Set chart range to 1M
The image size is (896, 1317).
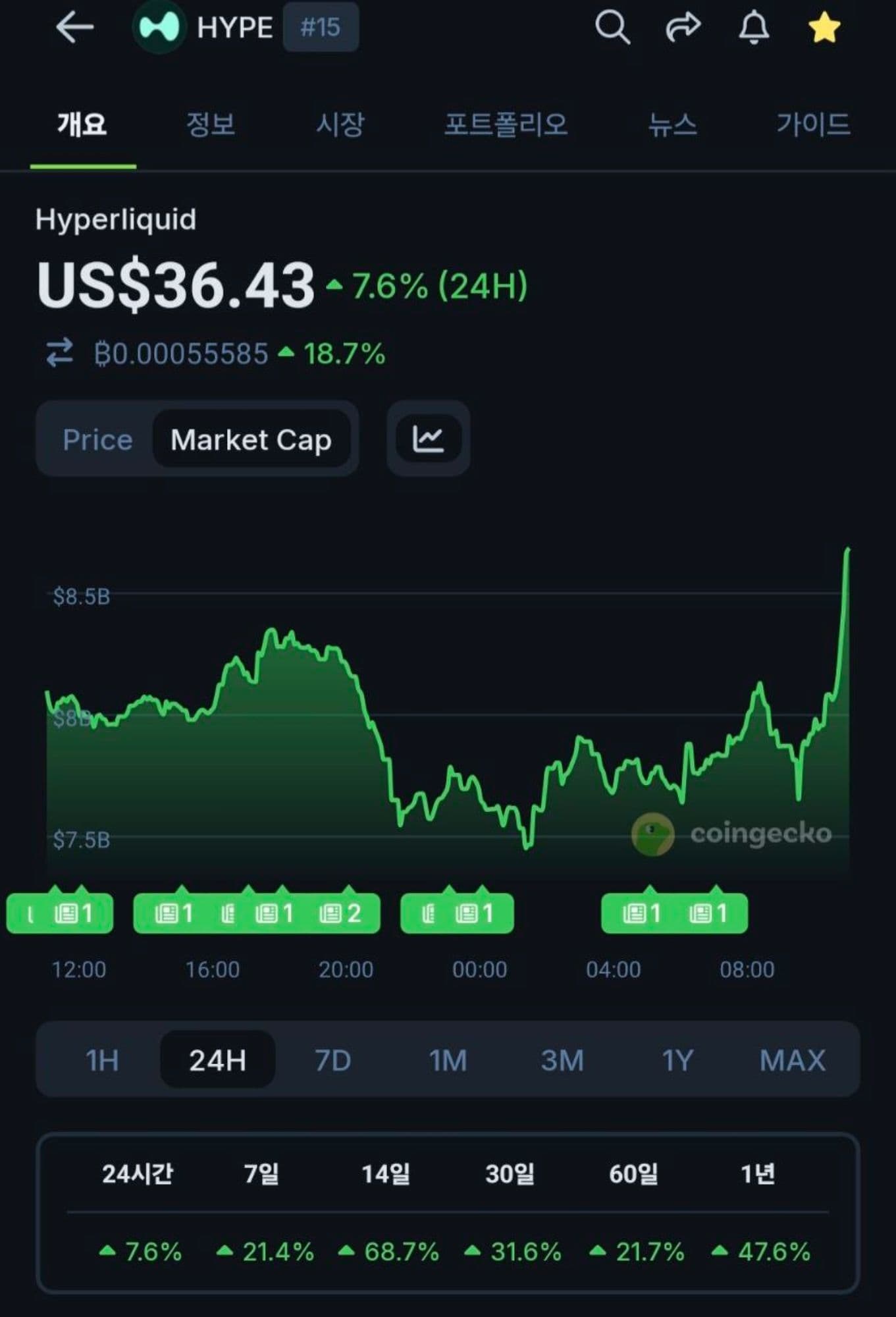[x=448, y=1060]
